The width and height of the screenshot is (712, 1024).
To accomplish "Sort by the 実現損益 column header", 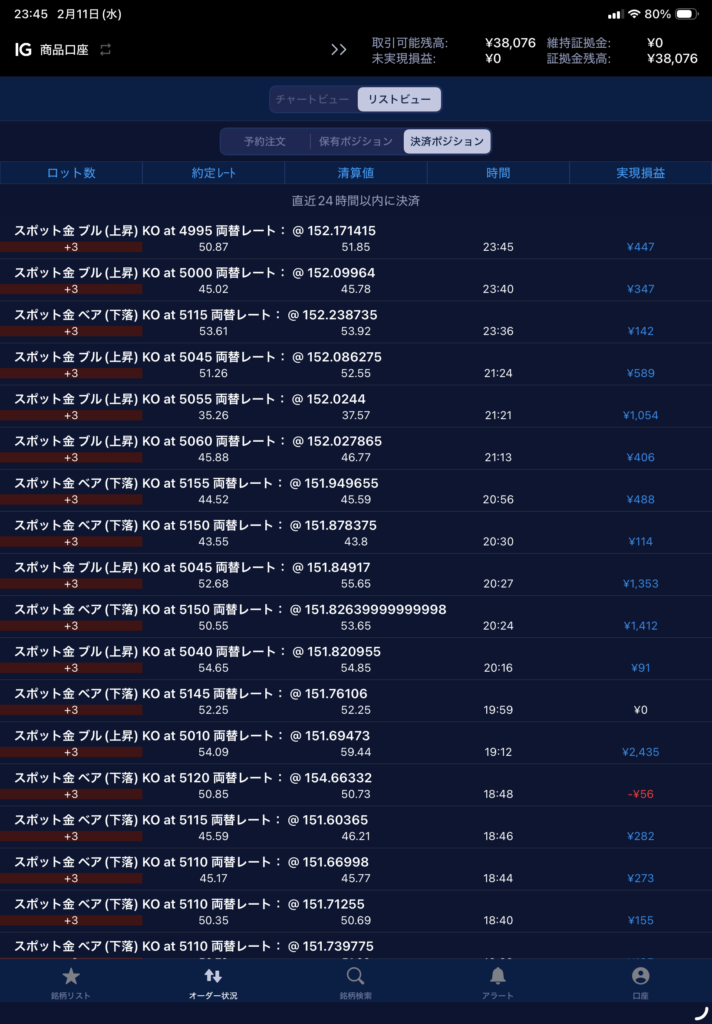I will pyautogui.click(x=640, y=173).
